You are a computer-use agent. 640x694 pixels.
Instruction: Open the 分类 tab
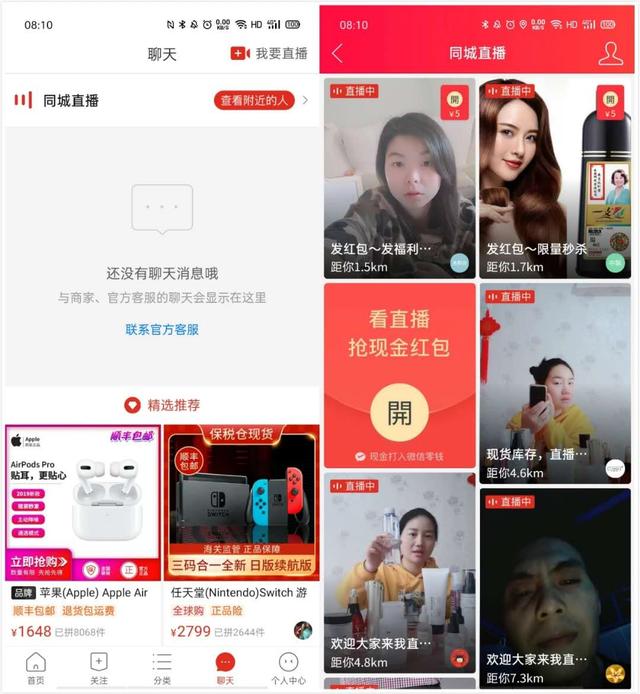(162, 667)
